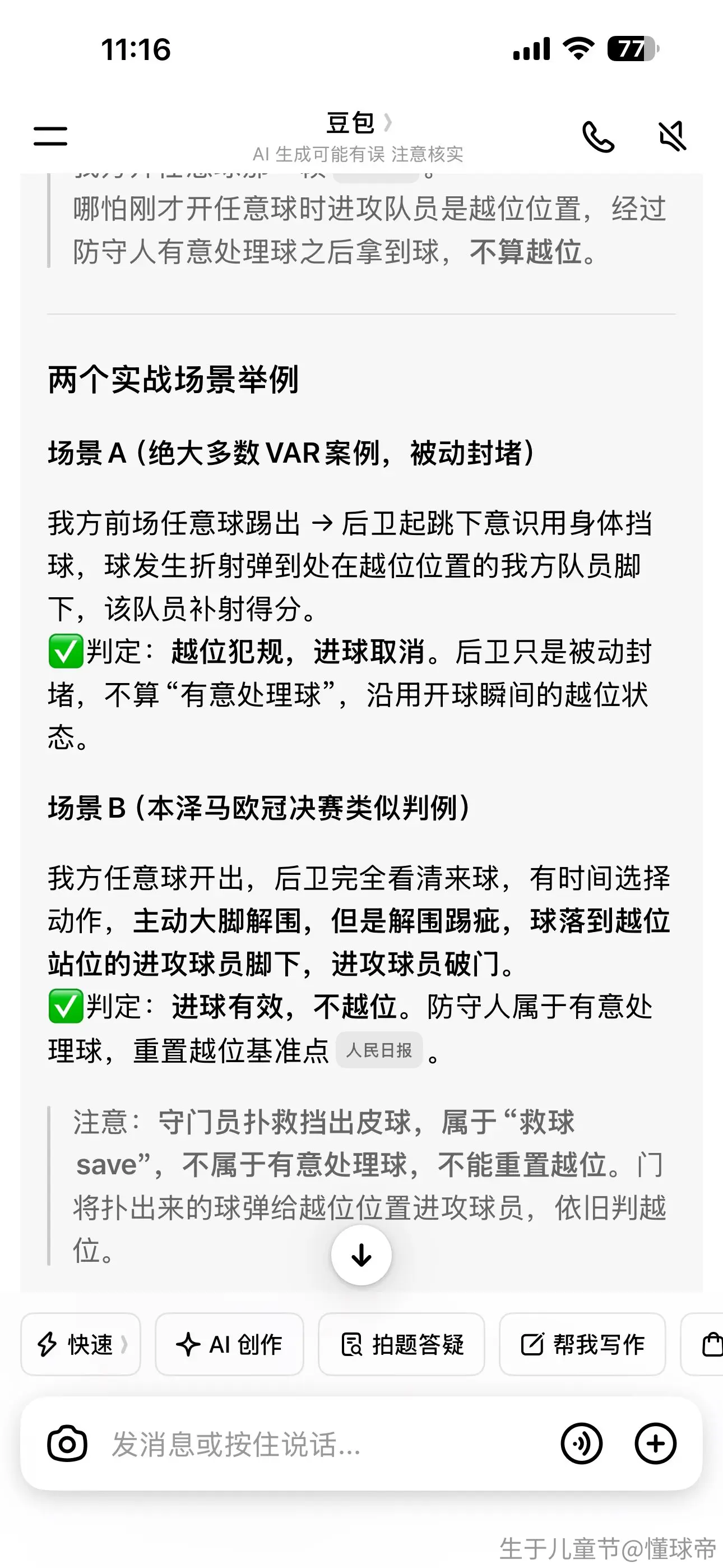The image size is (723, 1568).
Task: Open the camera in the message bar
Action: (67, 1443)
